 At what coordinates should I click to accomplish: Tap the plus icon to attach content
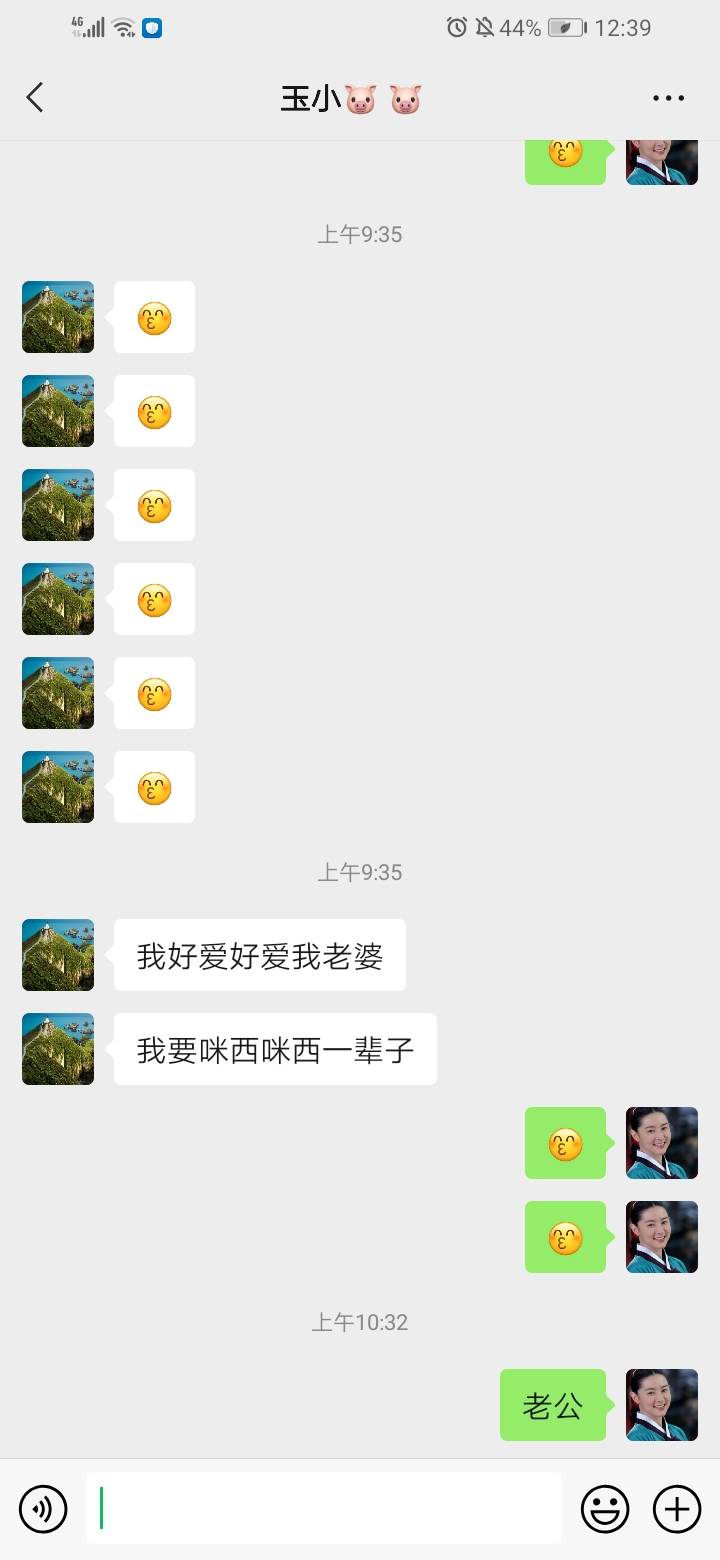pos(677,1509)
